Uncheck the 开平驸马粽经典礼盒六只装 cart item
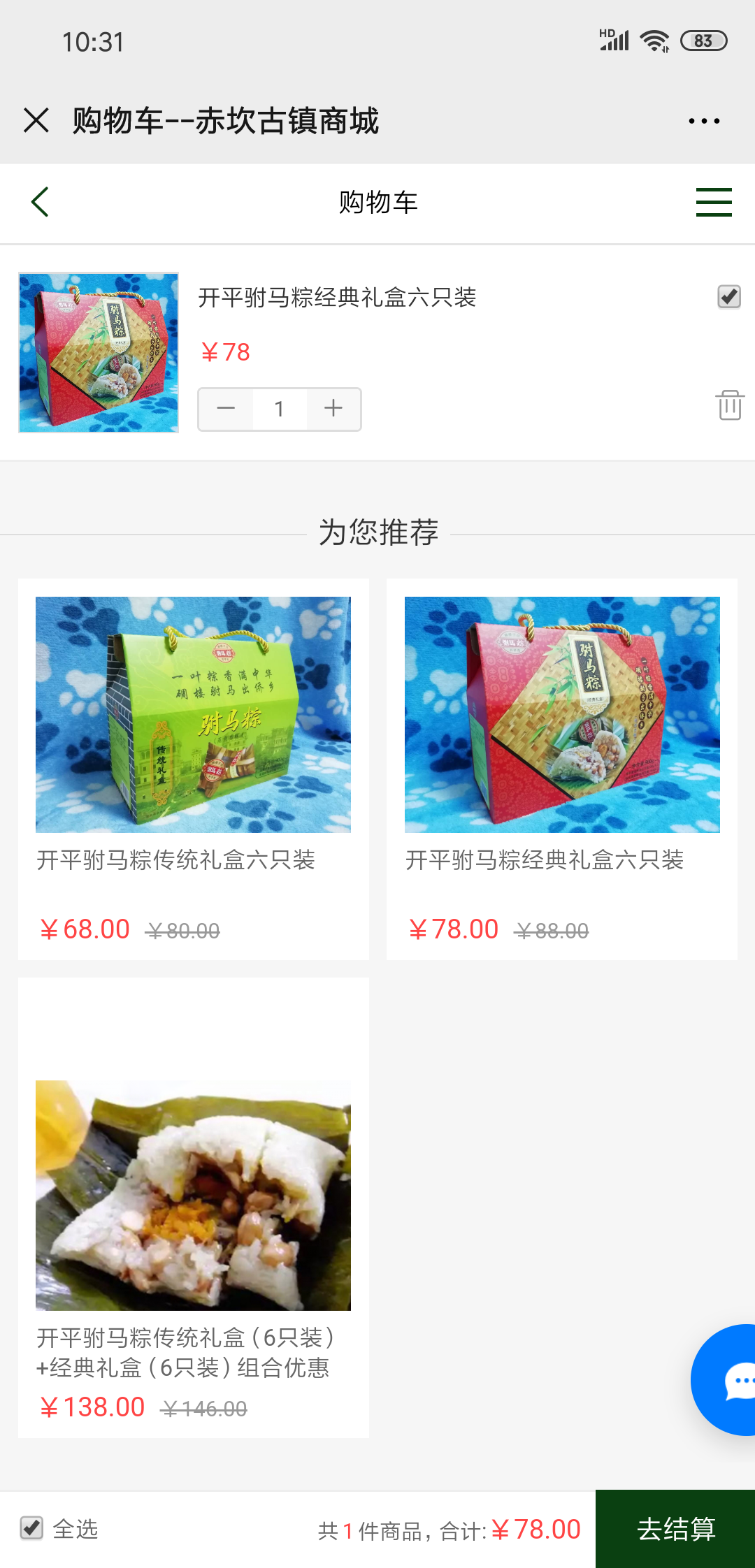 (728, 296)
